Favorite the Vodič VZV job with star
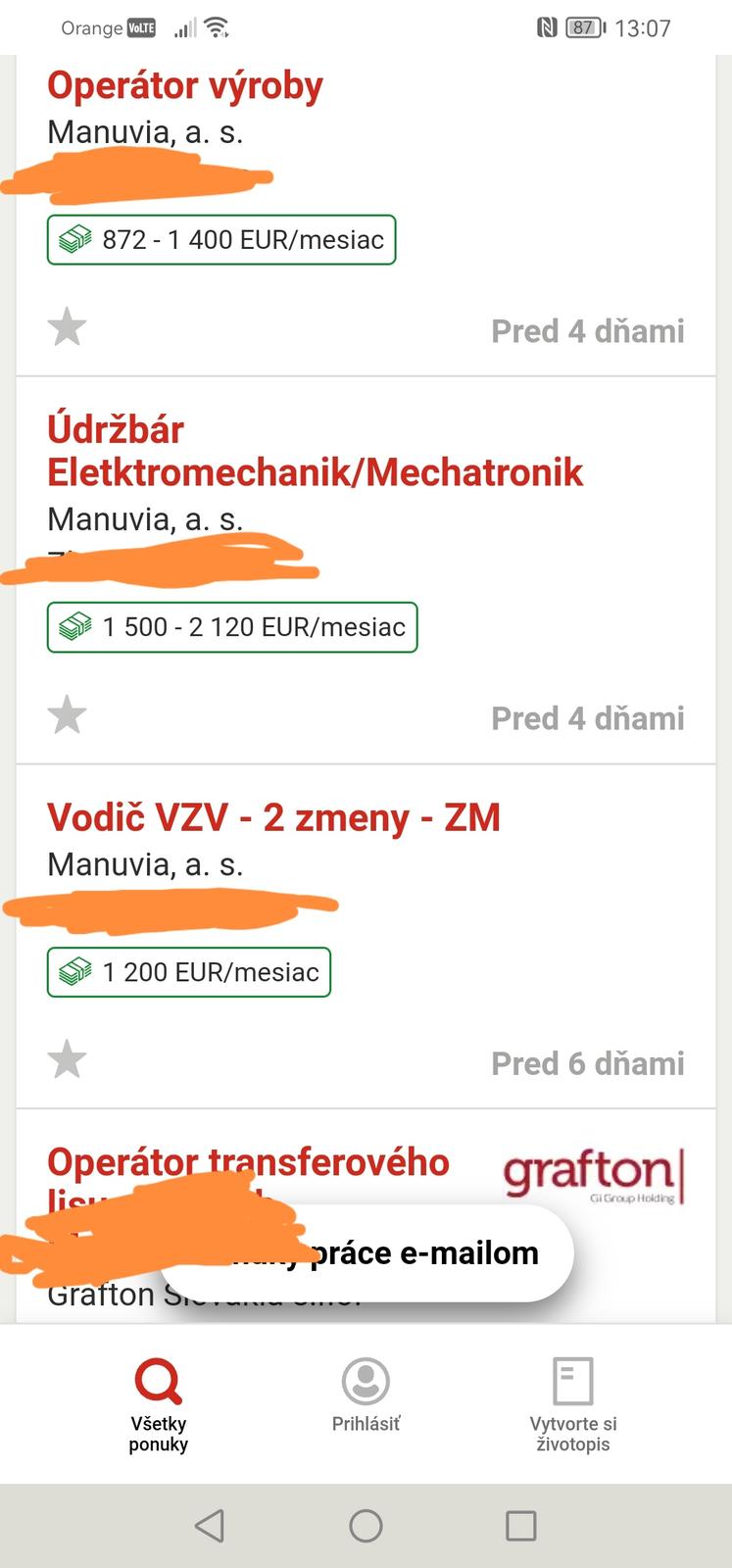732x1568 pixels. point(67,1059)
